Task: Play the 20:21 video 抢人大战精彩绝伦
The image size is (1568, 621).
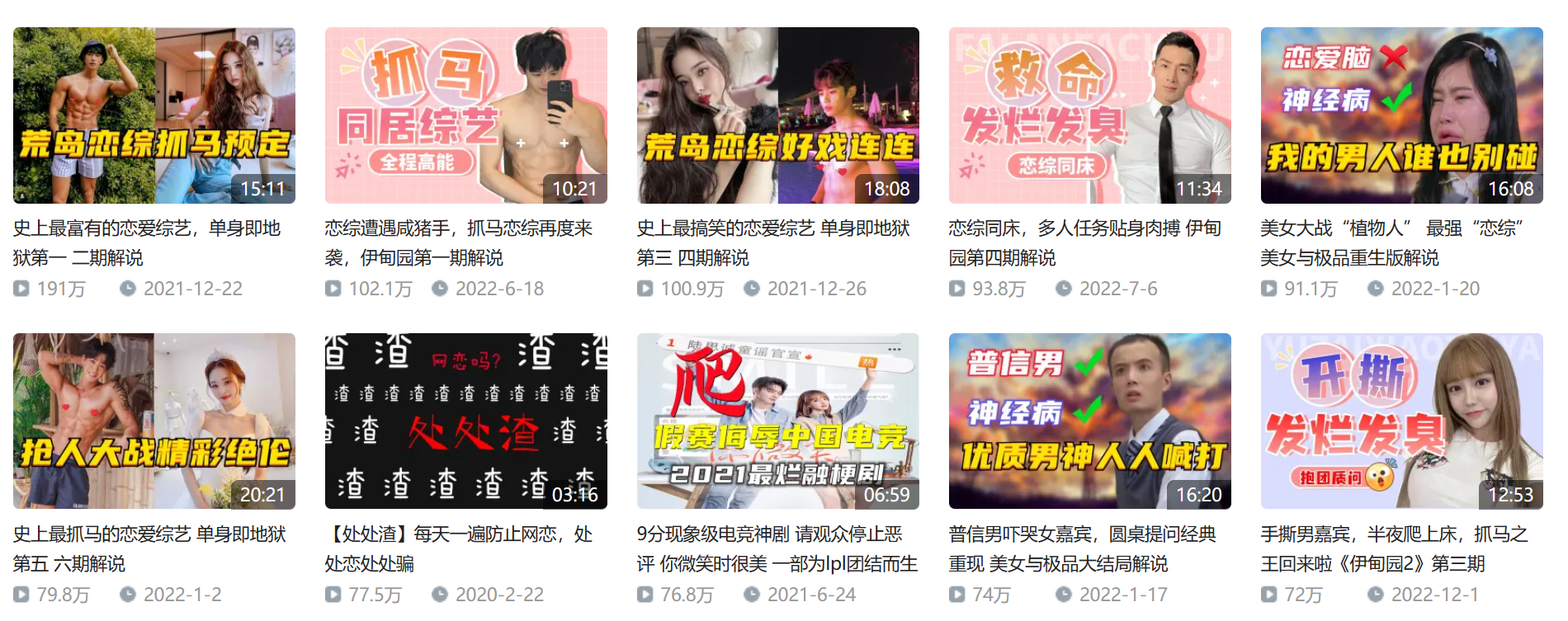Action: [154, 421]
